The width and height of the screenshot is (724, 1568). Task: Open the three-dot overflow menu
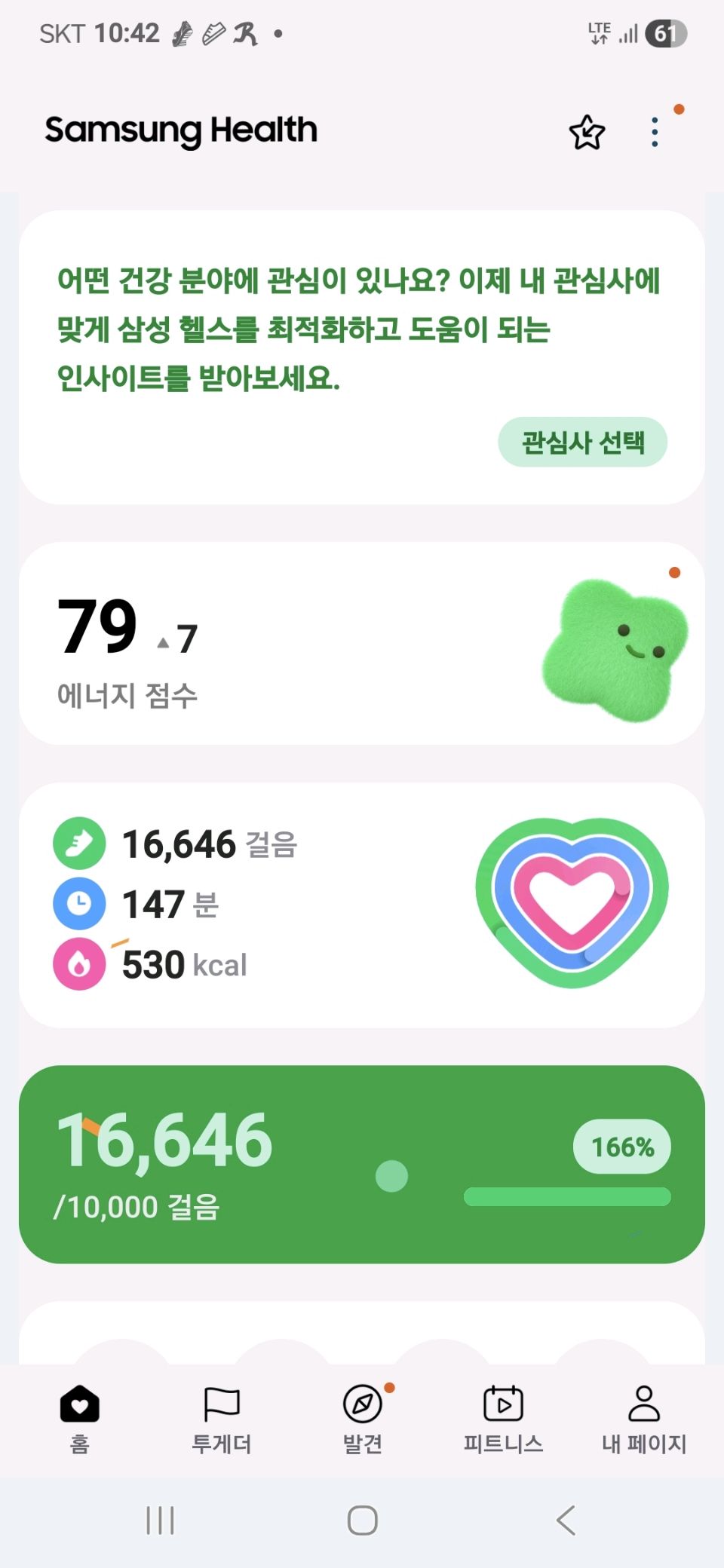pos(655,133)
